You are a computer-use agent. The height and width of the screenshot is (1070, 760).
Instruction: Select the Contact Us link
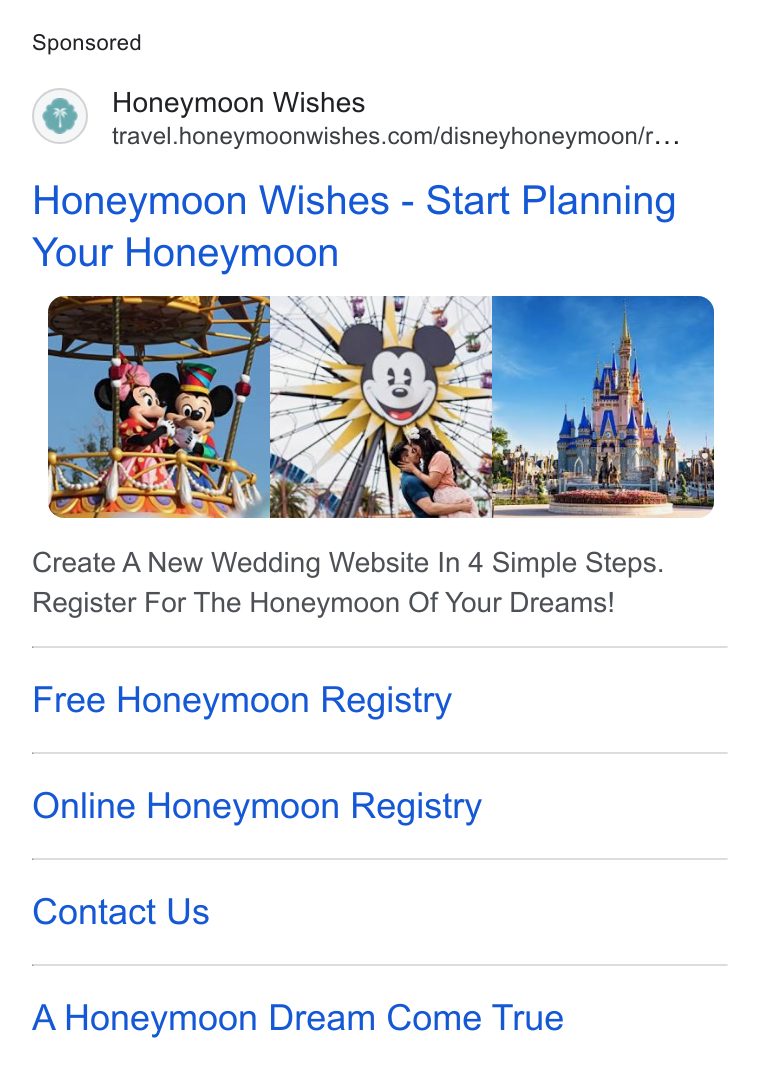point(121,912)
